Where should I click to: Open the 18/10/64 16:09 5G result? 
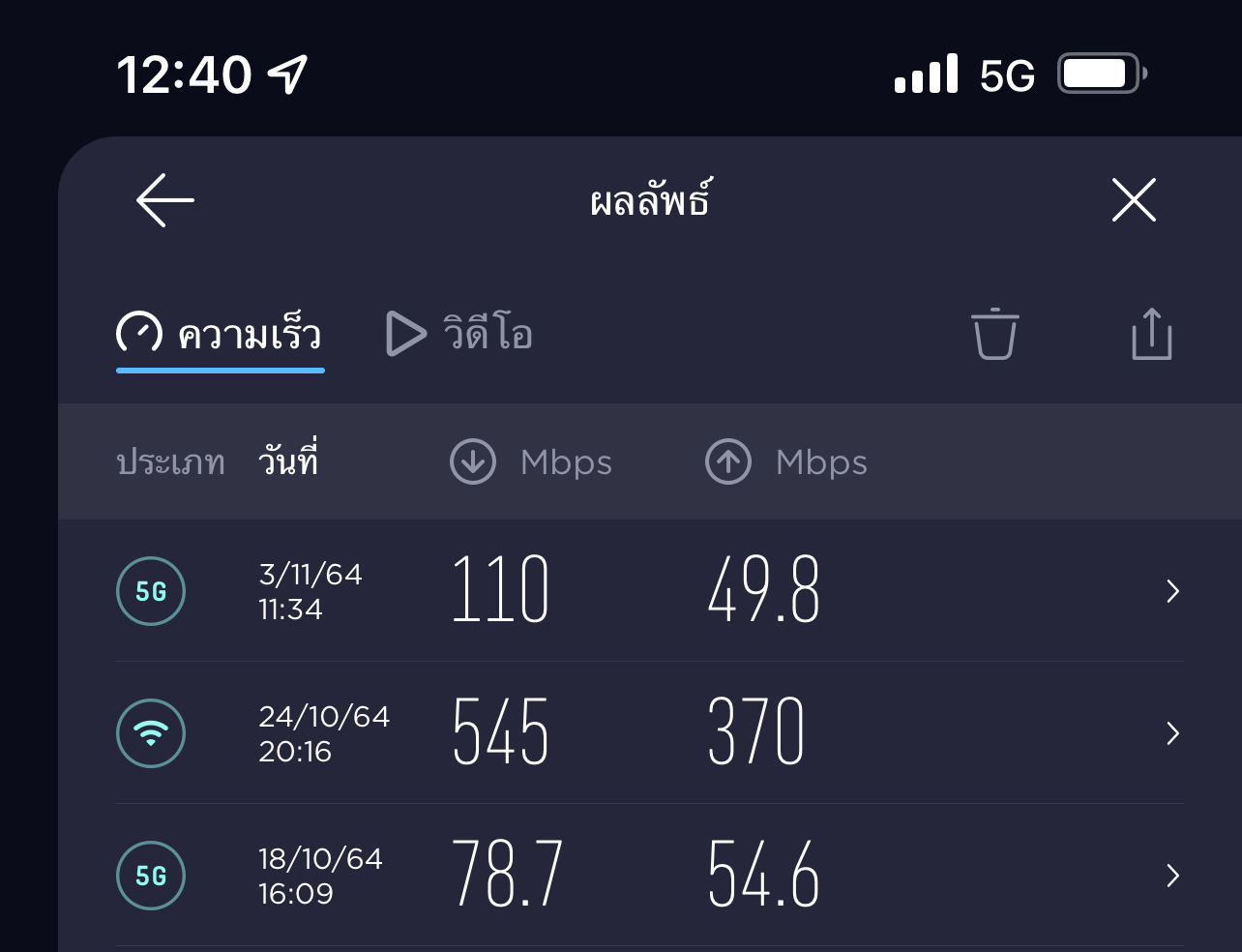pyautogui.click(x=650, y=876)
